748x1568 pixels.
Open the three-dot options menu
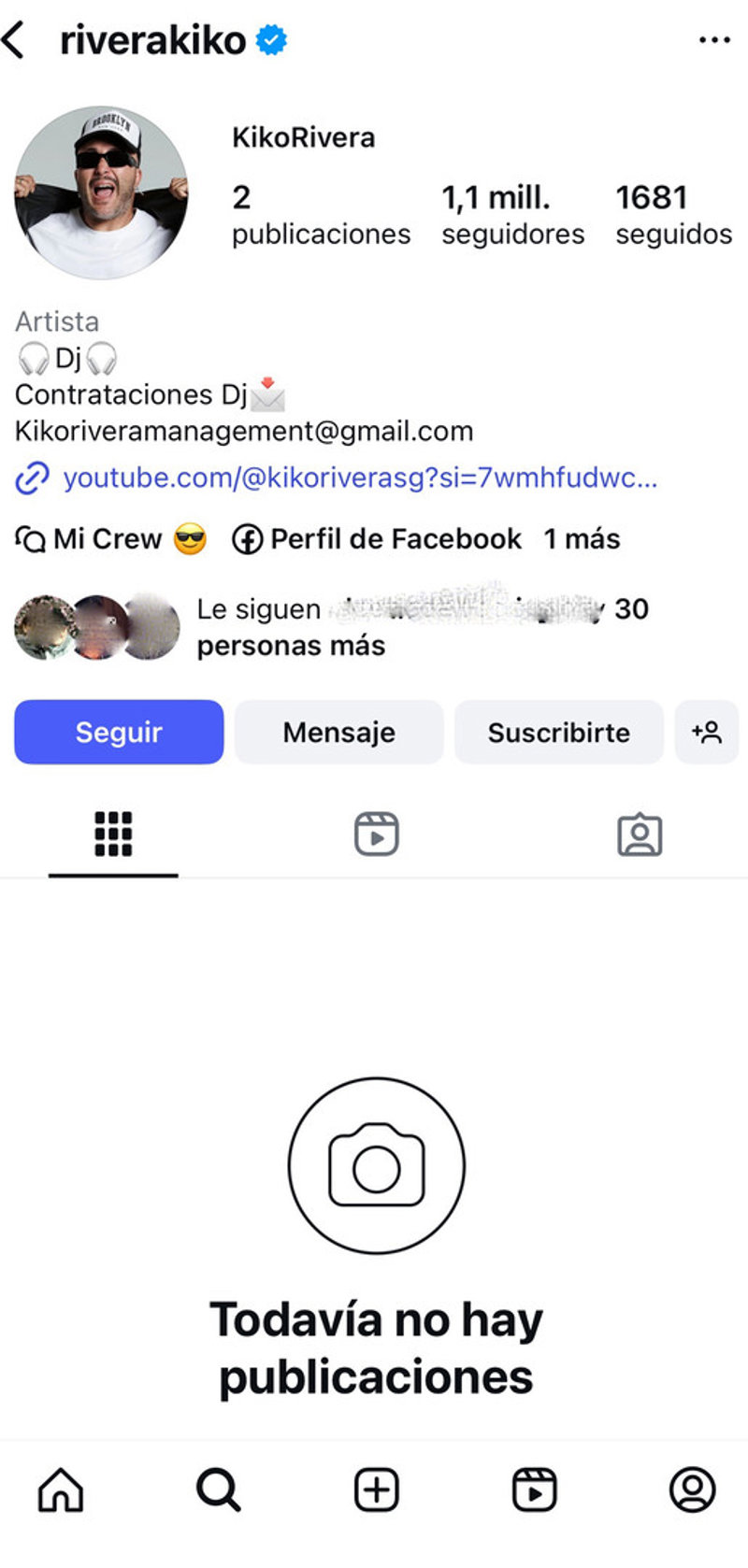click(714, 40)
